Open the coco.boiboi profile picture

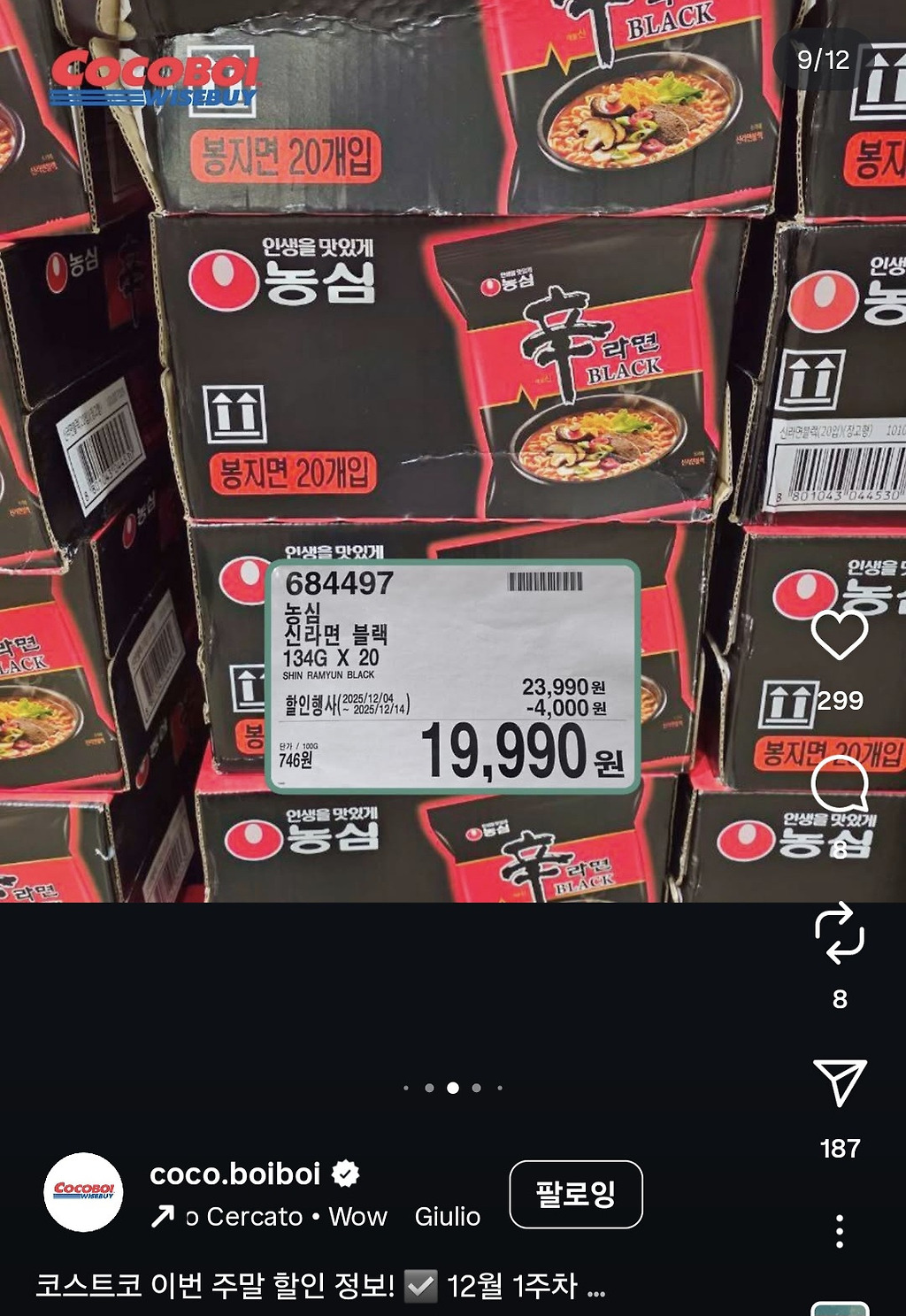pos(83,1191)
